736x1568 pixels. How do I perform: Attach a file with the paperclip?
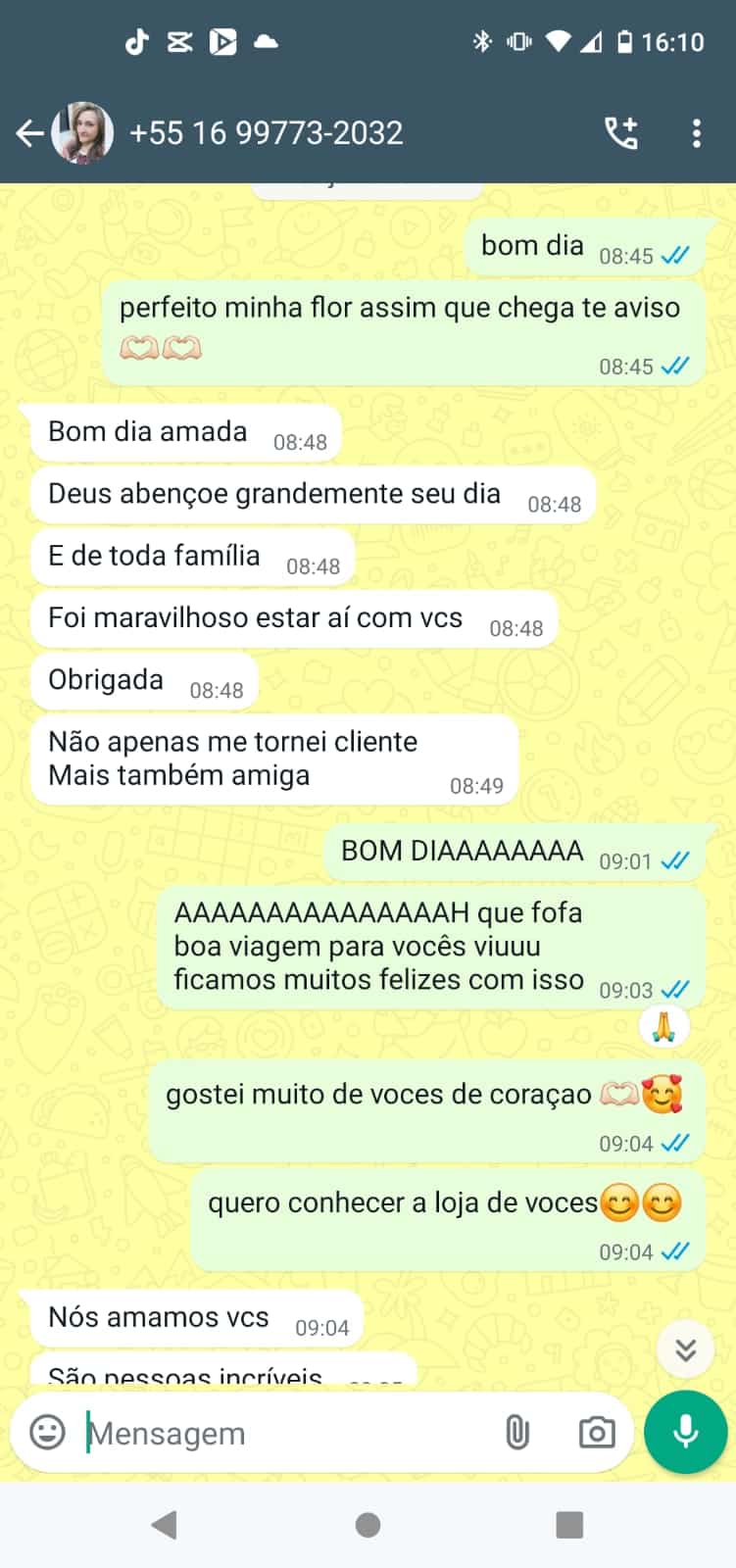tap(516, 1433)
